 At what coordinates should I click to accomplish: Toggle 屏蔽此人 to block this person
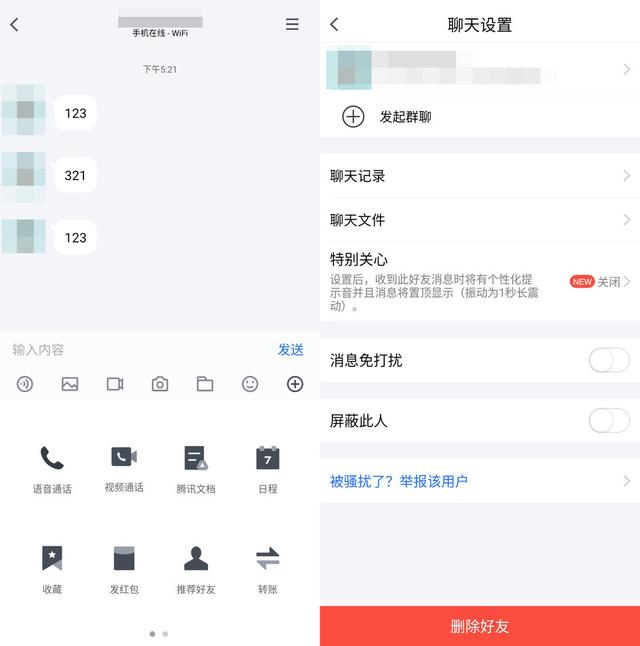608,421
